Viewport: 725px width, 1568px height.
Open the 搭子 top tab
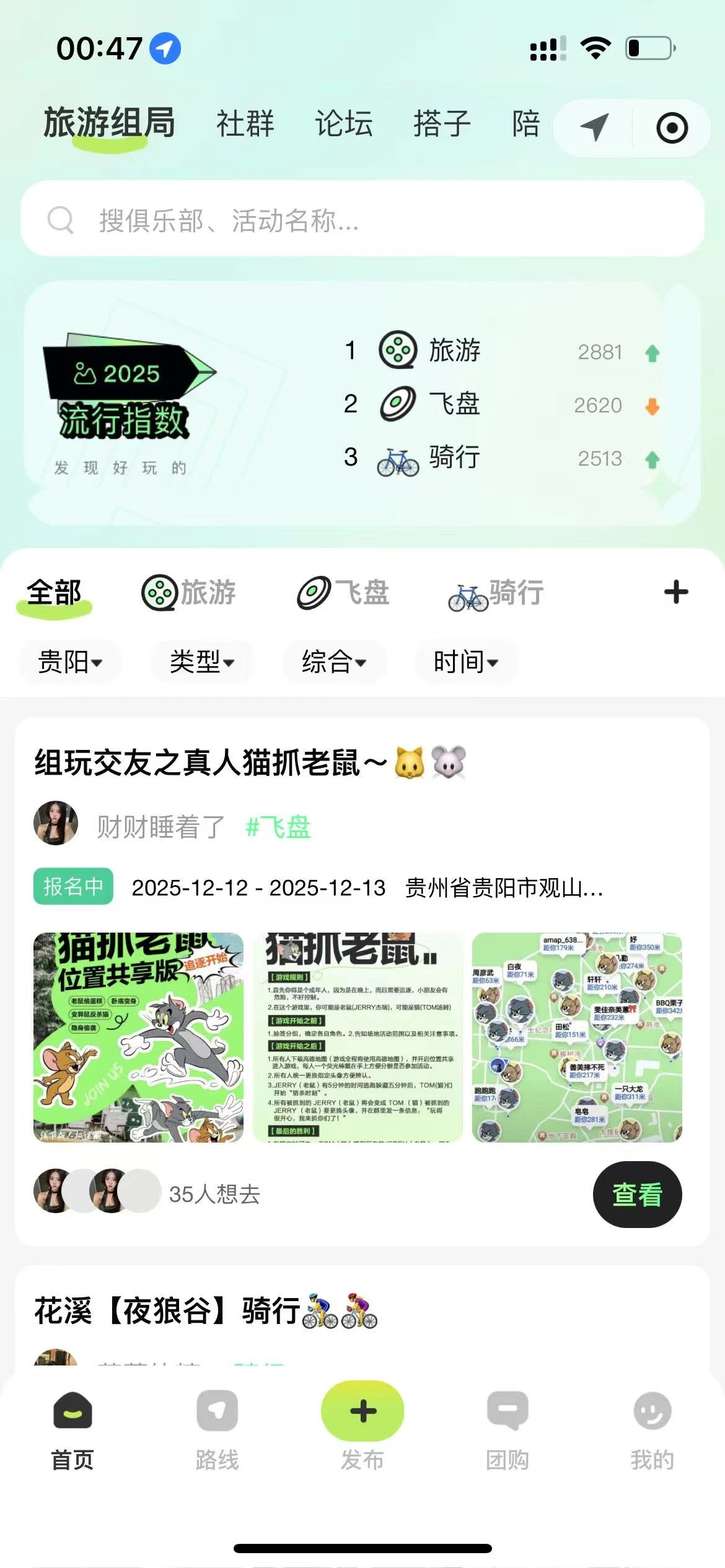[442, 123]
